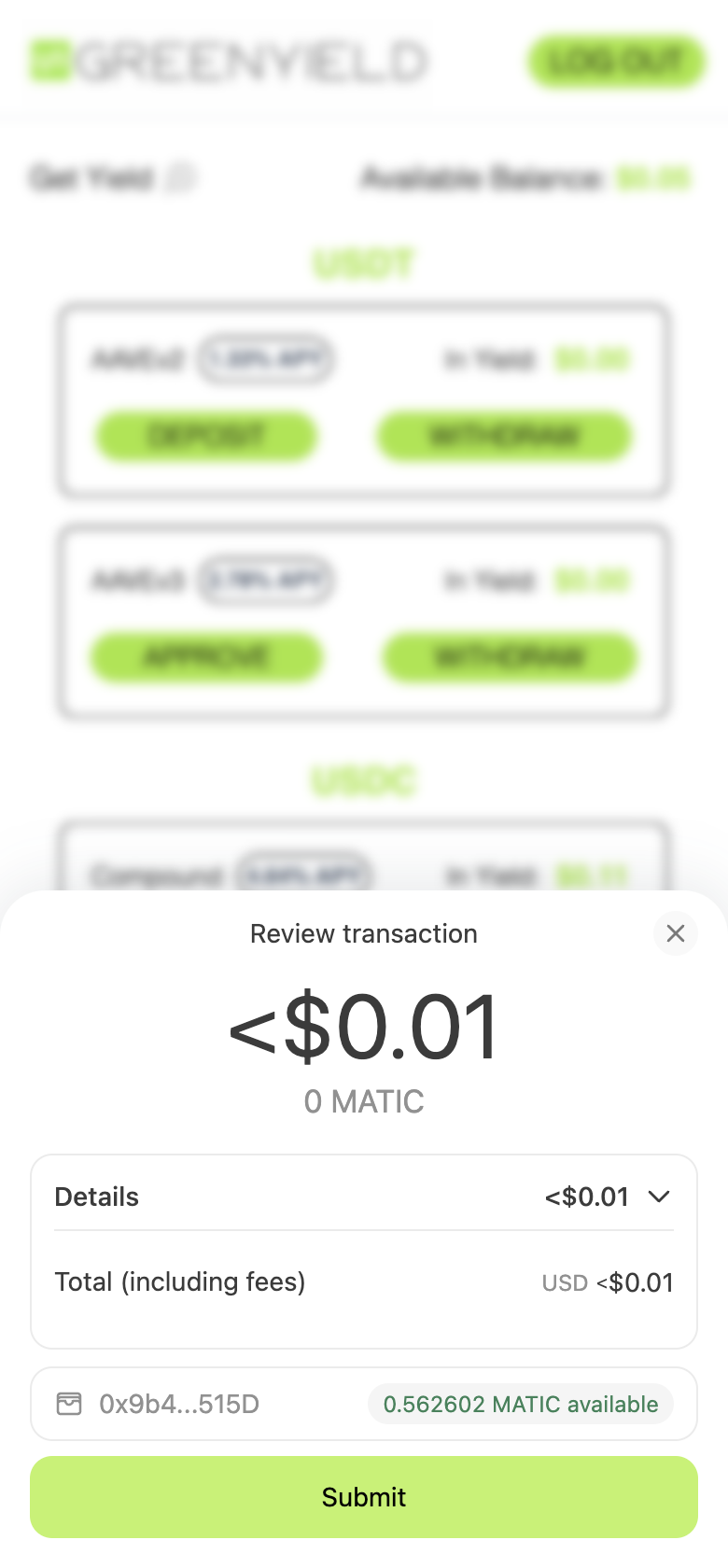The height and width of the screenshot is (1568, 728).
Task: Click WITHDRAW on the AAVEv2 pool
Action: tap(502, 436)
